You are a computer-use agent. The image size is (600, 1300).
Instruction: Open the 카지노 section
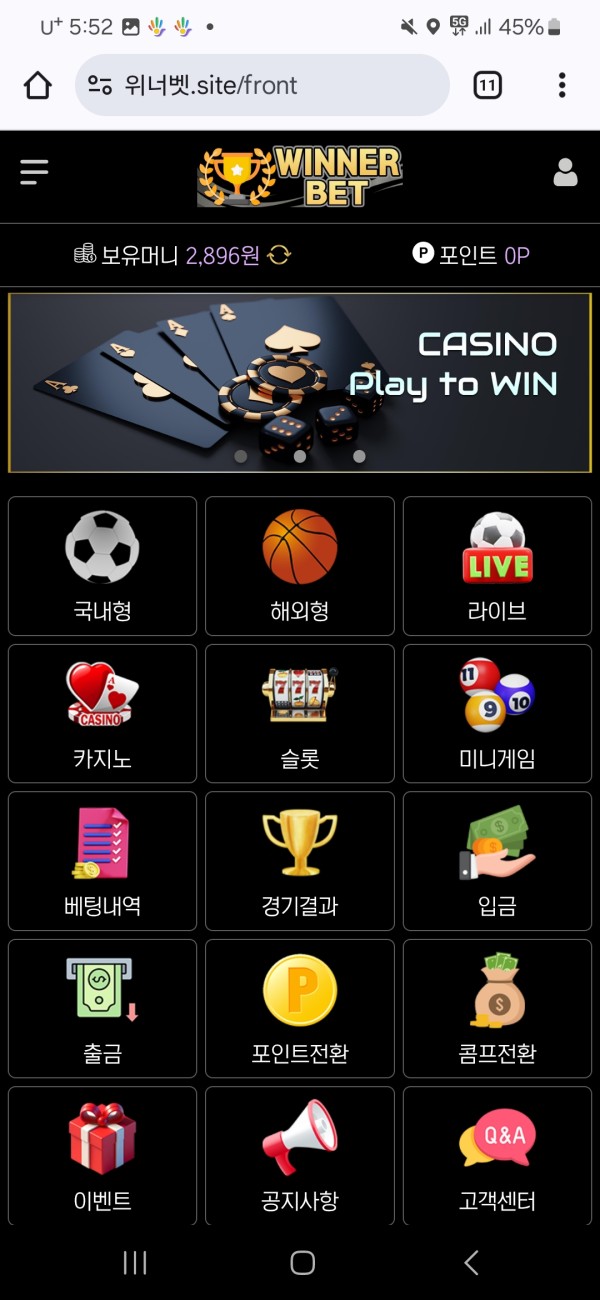tap(102, 713)
